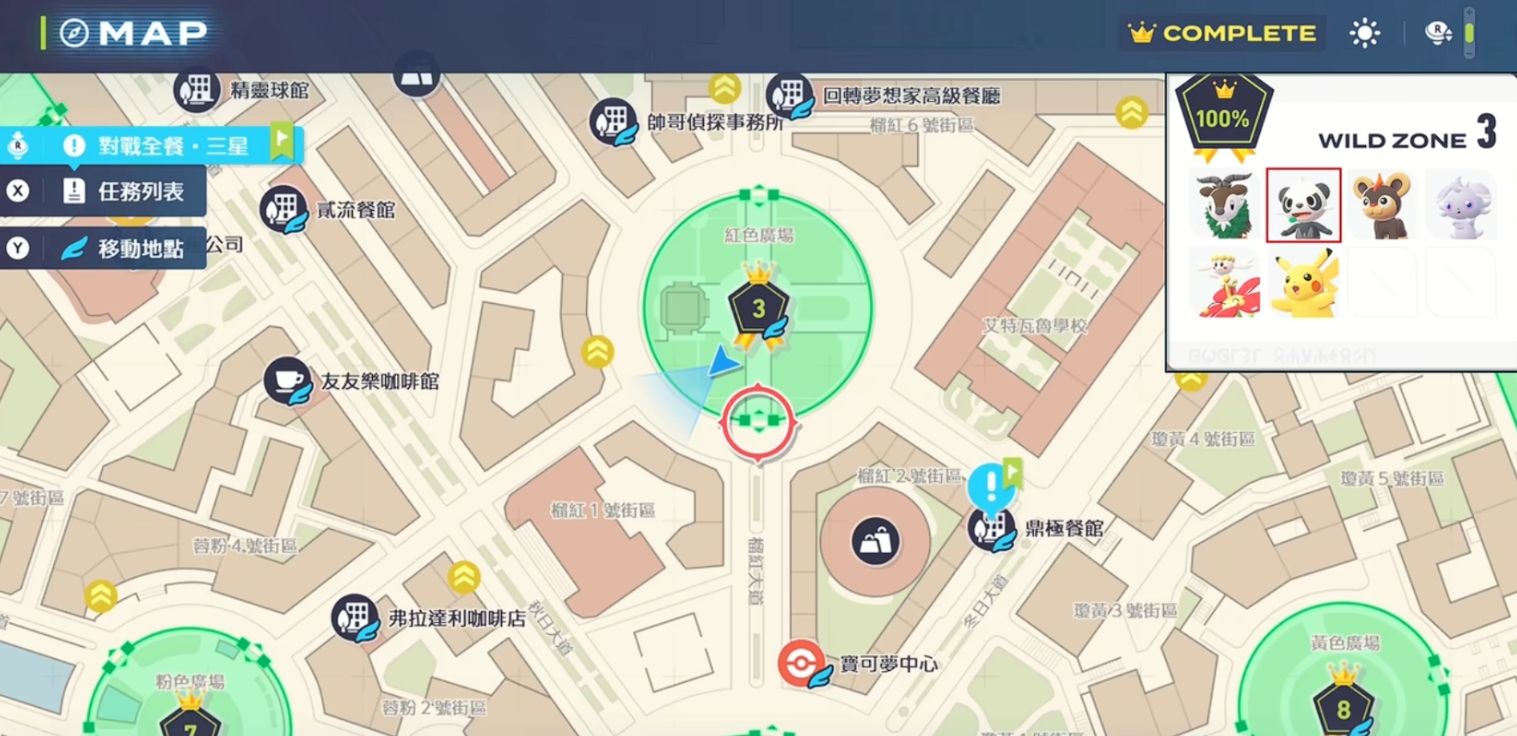
Task: Select the 精靈球館 marker
Action: [197, 90]
